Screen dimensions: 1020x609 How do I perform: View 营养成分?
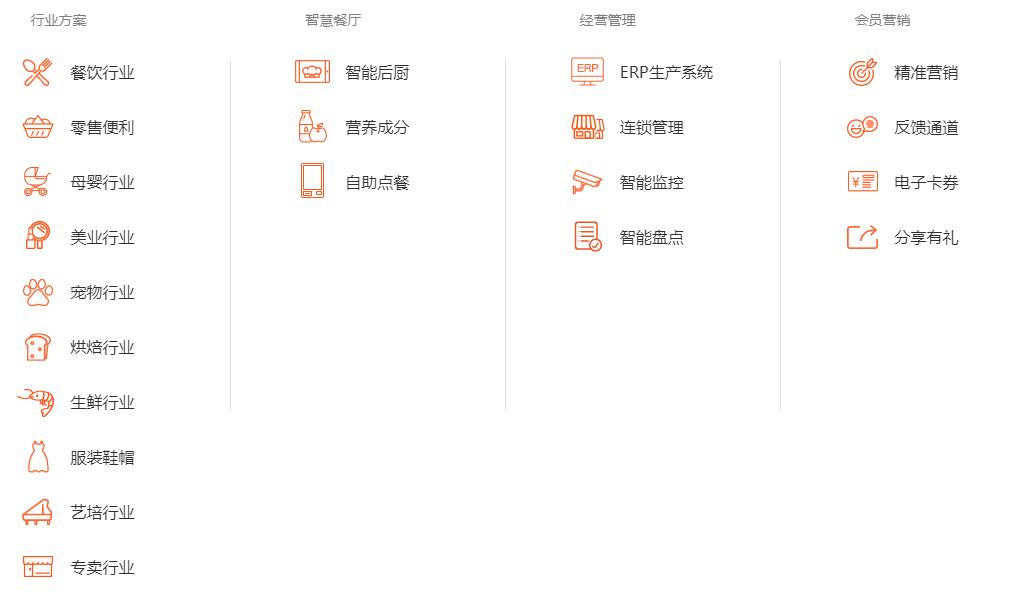pyautogui.click(x=376, y=128)
